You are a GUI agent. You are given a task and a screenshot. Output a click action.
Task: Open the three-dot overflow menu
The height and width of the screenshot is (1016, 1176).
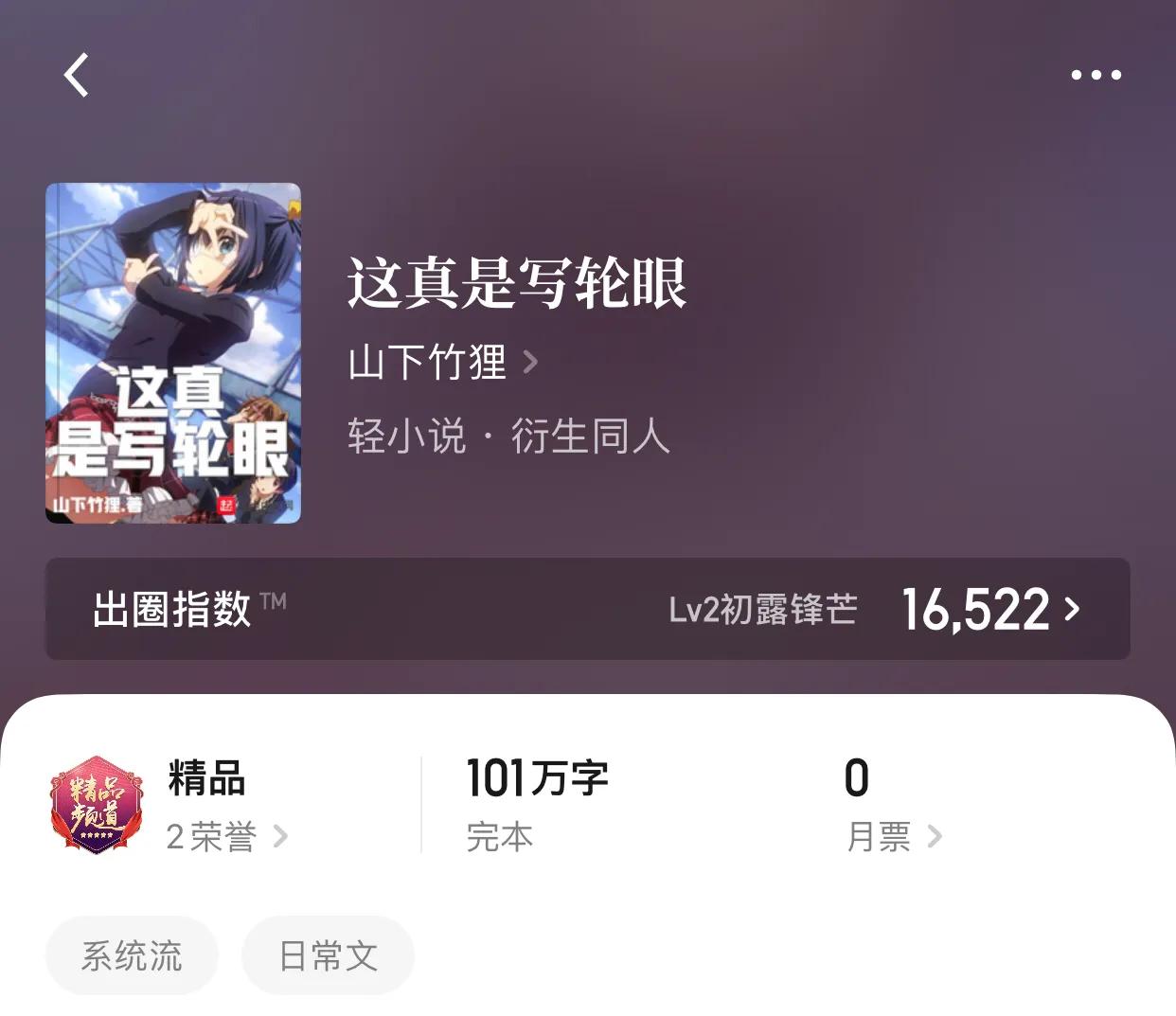coord(1096,75)
